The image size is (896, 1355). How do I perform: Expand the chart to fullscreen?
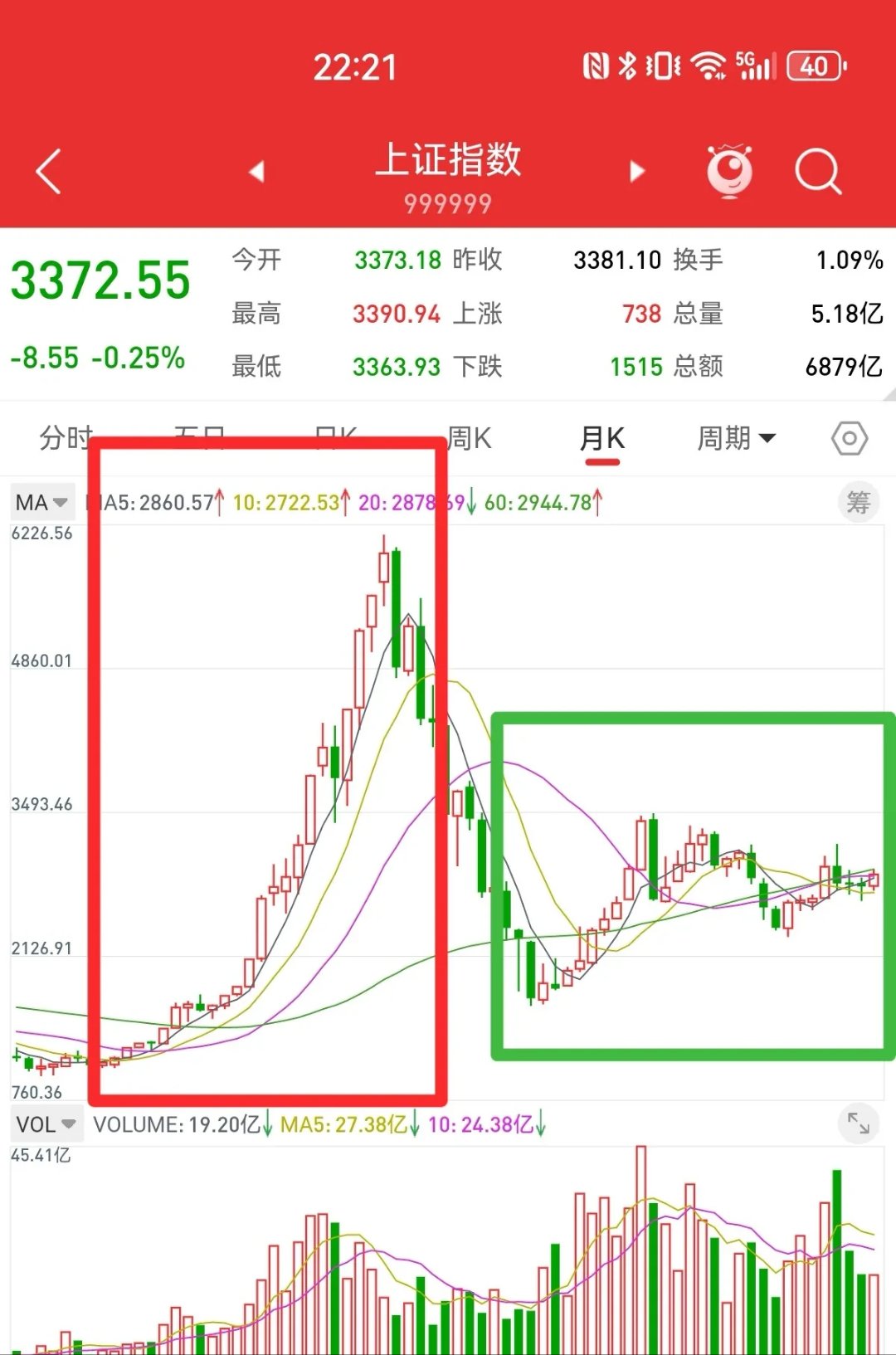click(858, 1123)
